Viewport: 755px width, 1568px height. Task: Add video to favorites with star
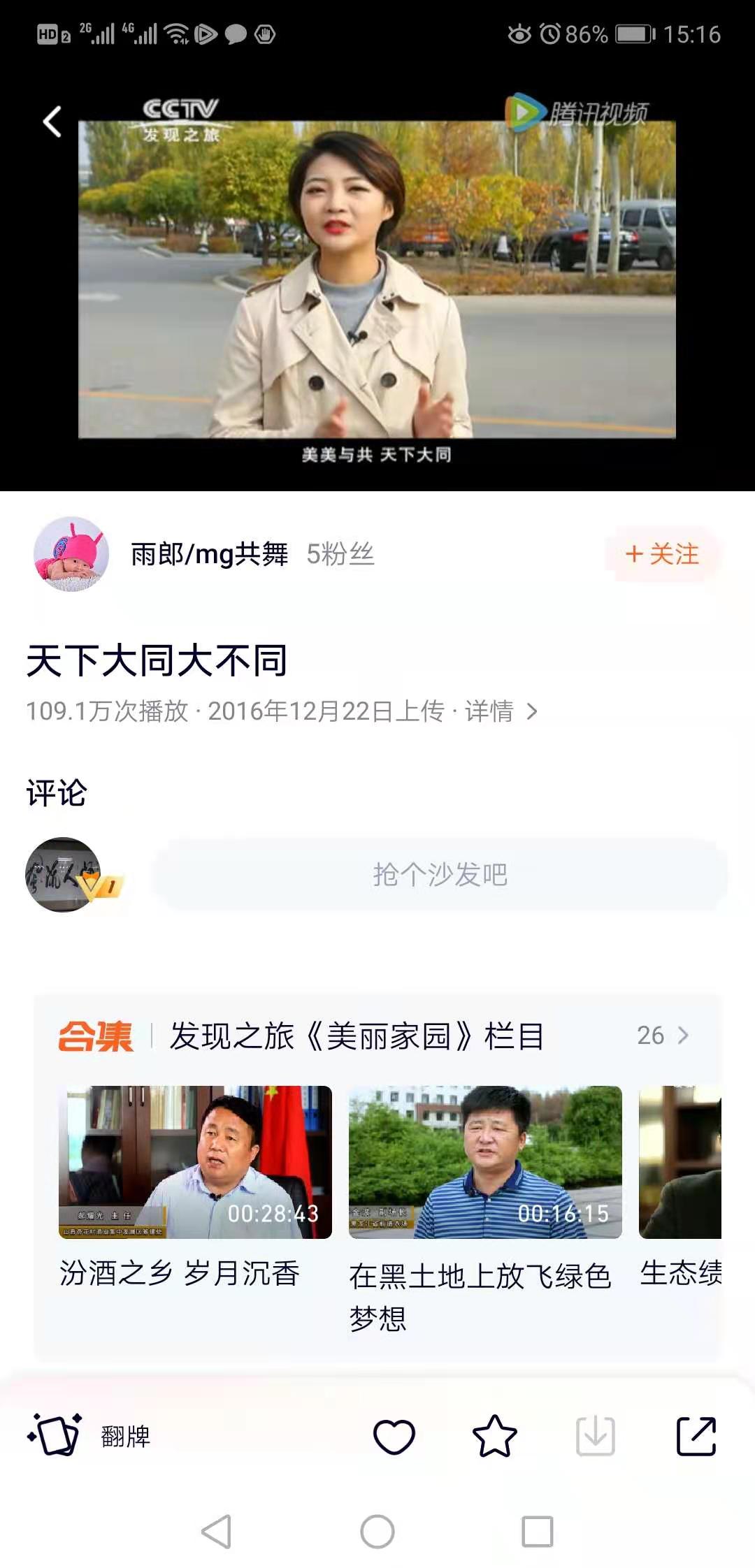(495, 1437)
